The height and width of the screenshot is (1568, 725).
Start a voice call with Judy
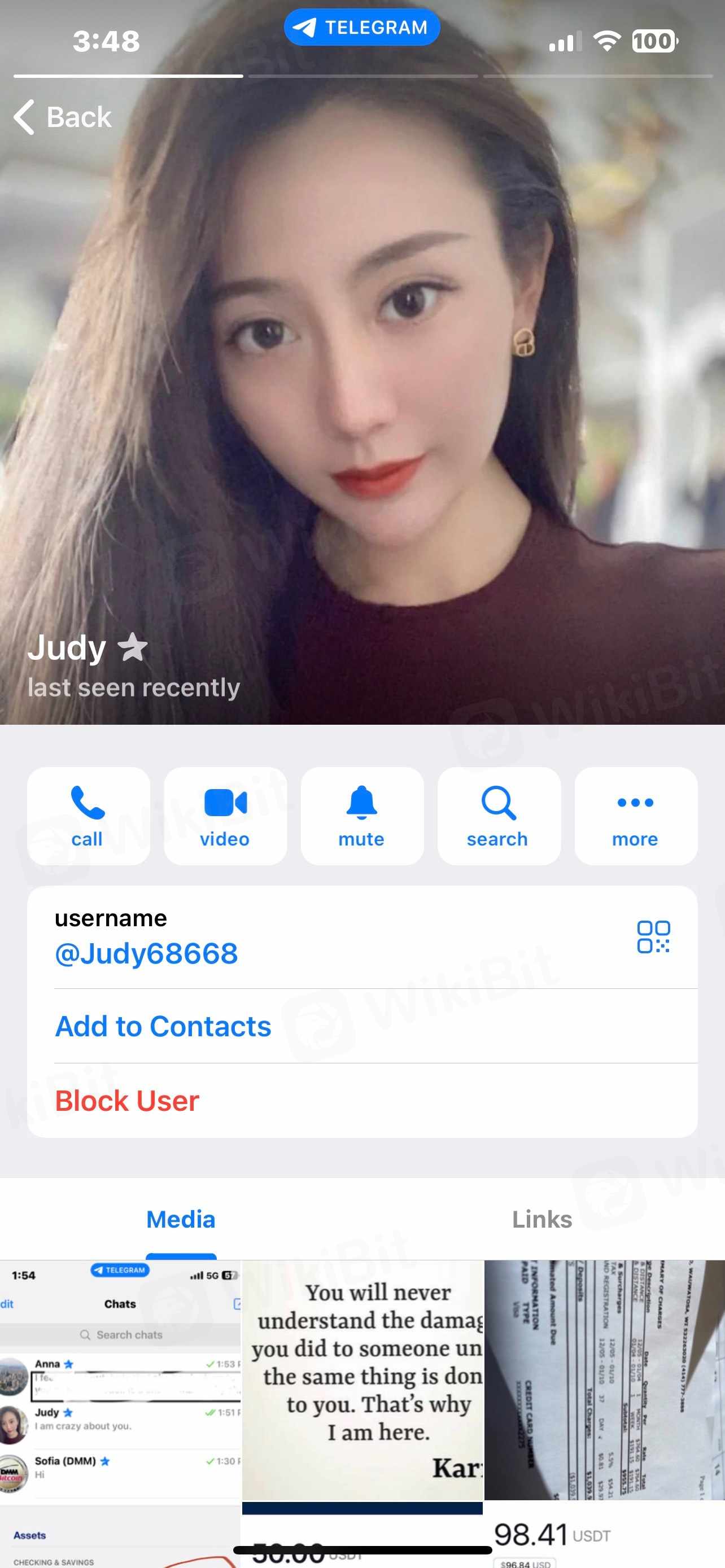point(88,816)
